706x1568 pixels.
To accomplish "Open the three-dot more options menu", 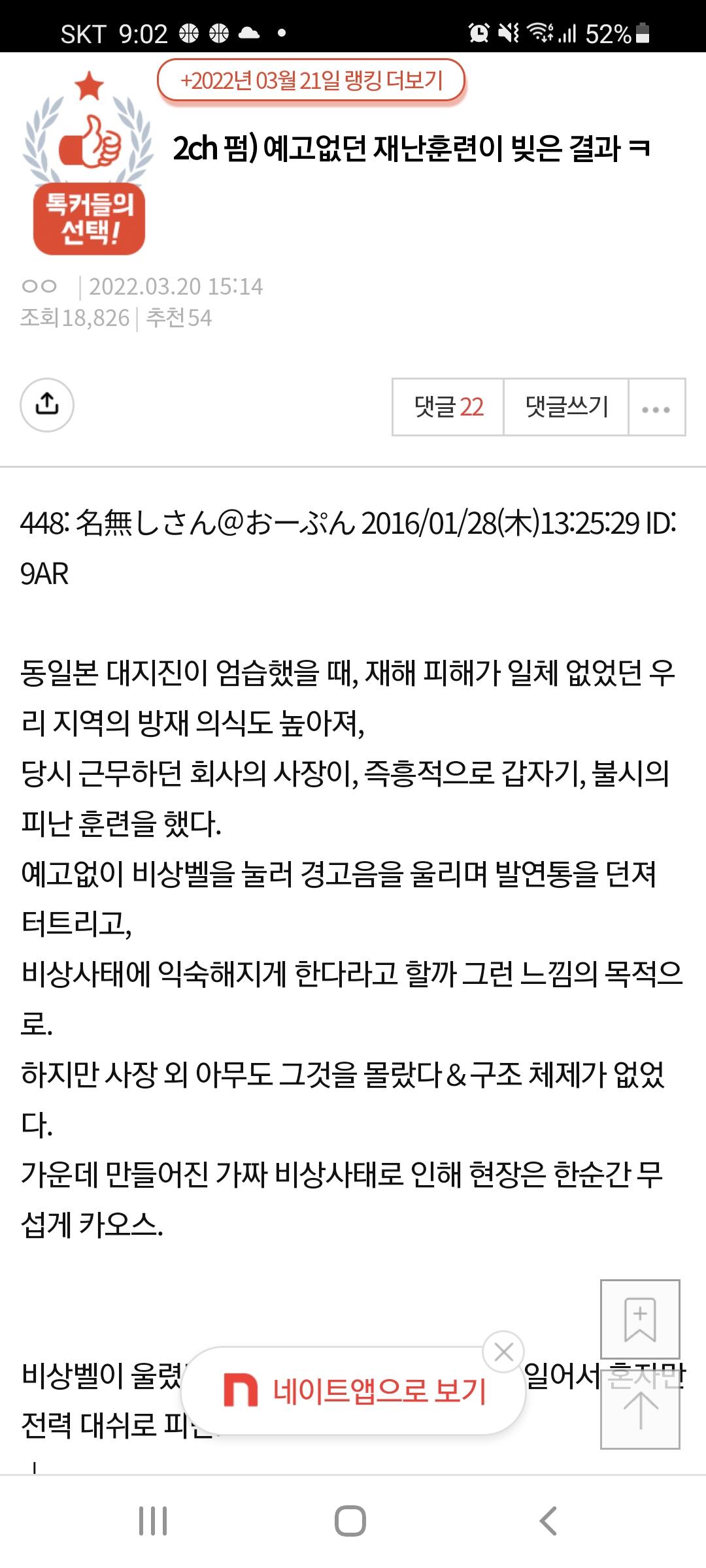I will pyautogui.click(x=656, y=407).
